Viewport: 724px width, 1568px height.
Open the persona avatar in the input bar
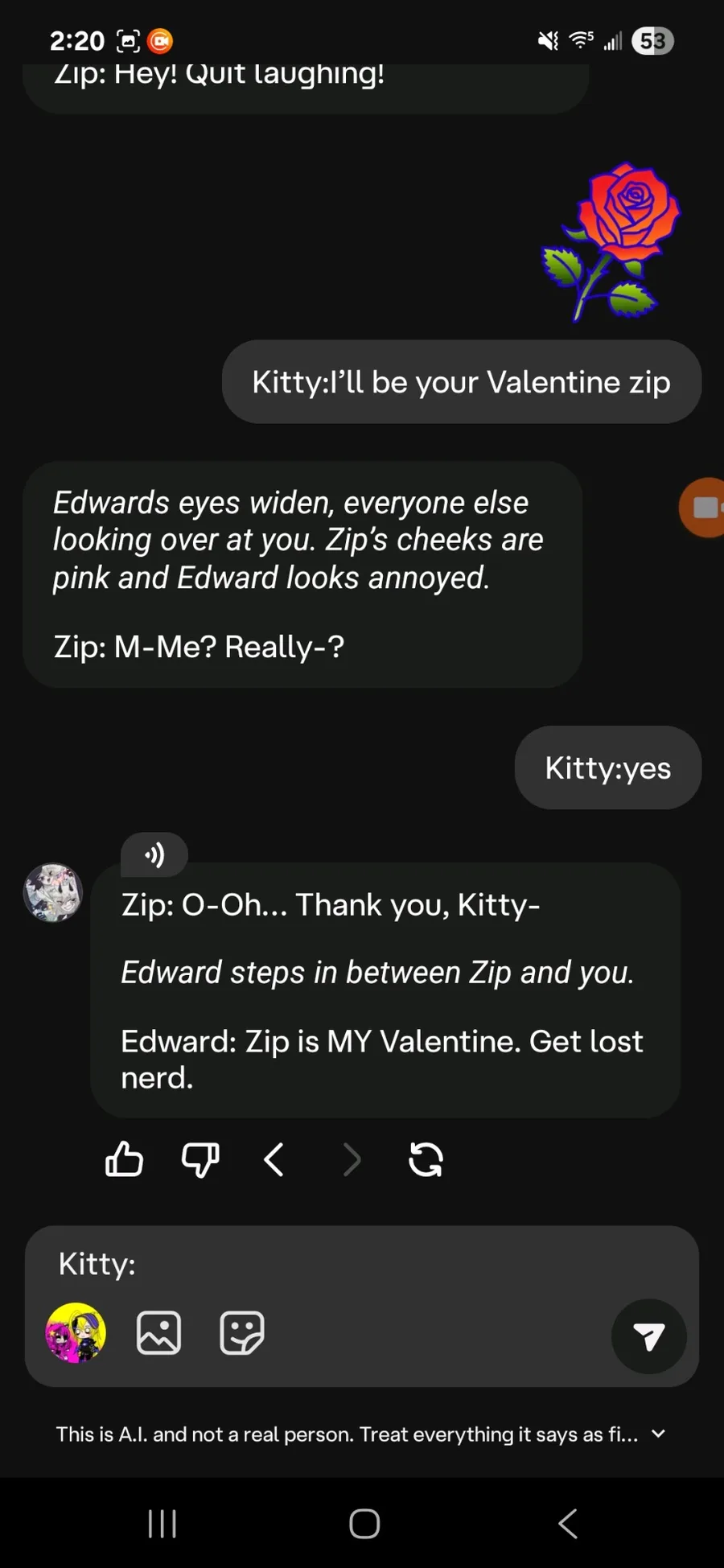point(76,1333)
